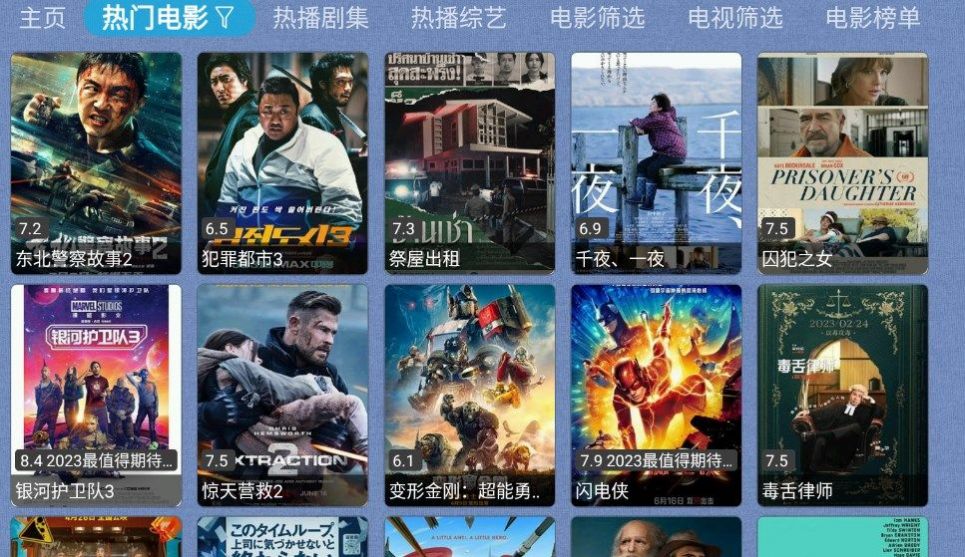The height and width of the screenshot is (557, 965).
Task: Open the 热播综艺 tab
Action: (x=458, y=18)
